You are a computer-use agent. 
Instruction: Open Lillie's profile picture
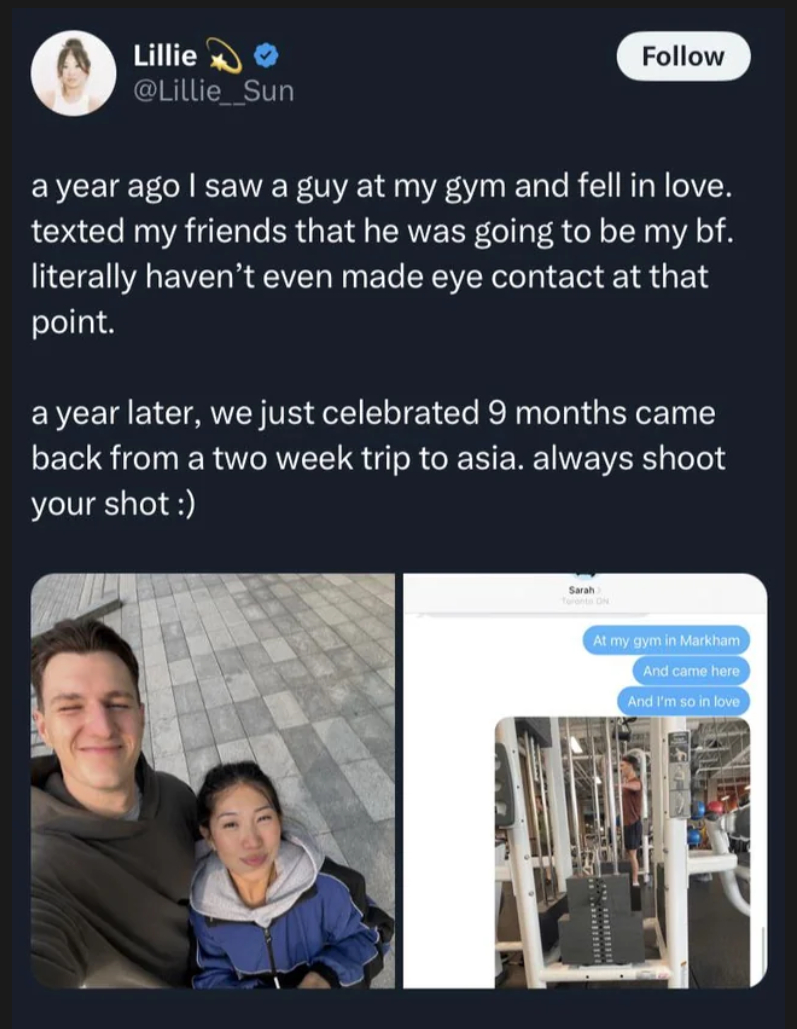click(73, 73)
